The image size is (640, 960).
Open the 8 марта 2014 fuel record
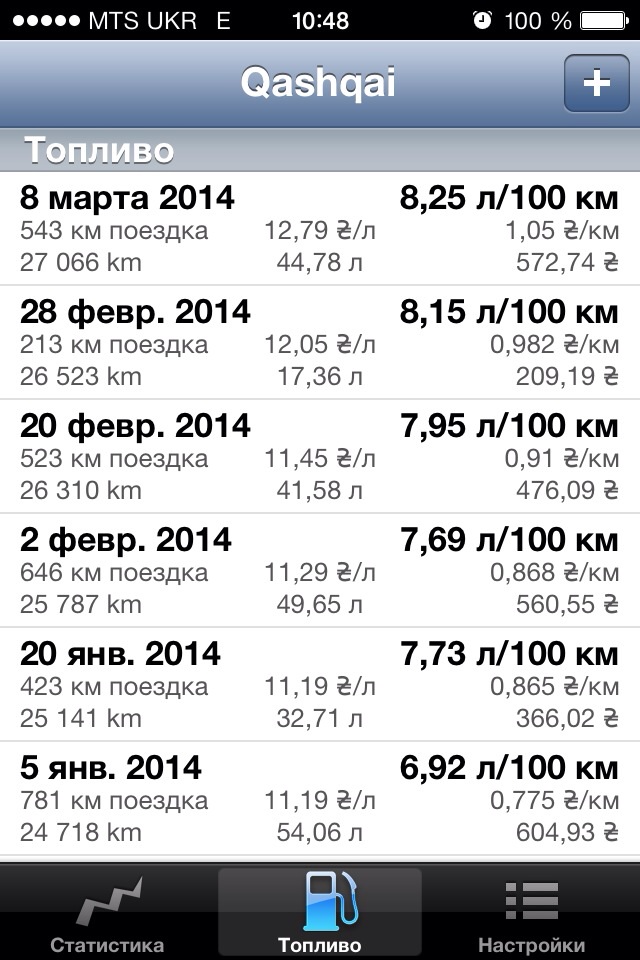pos(320,229)
